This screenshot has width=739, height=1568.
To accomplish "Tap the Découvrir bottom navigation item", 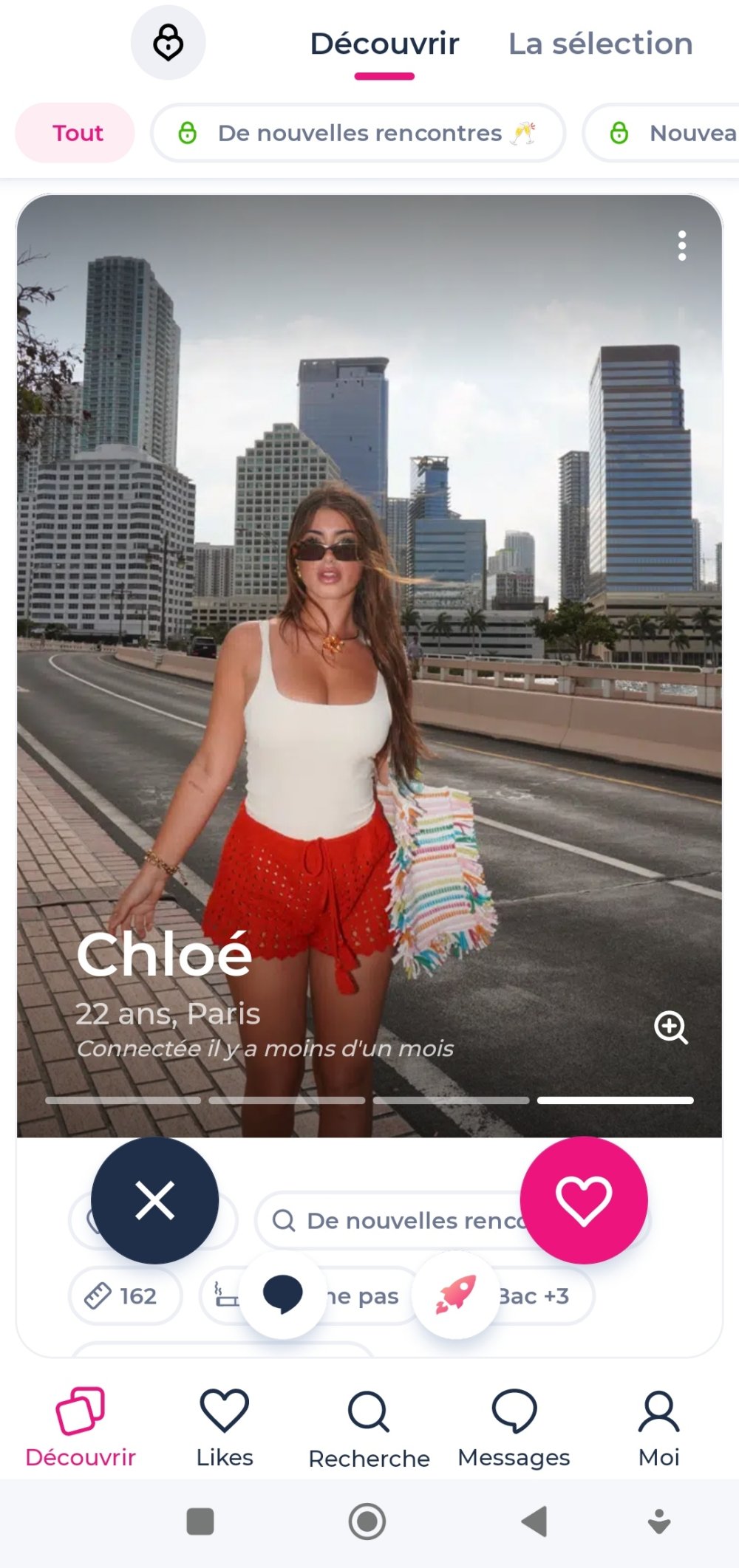I will [81, 1428].
